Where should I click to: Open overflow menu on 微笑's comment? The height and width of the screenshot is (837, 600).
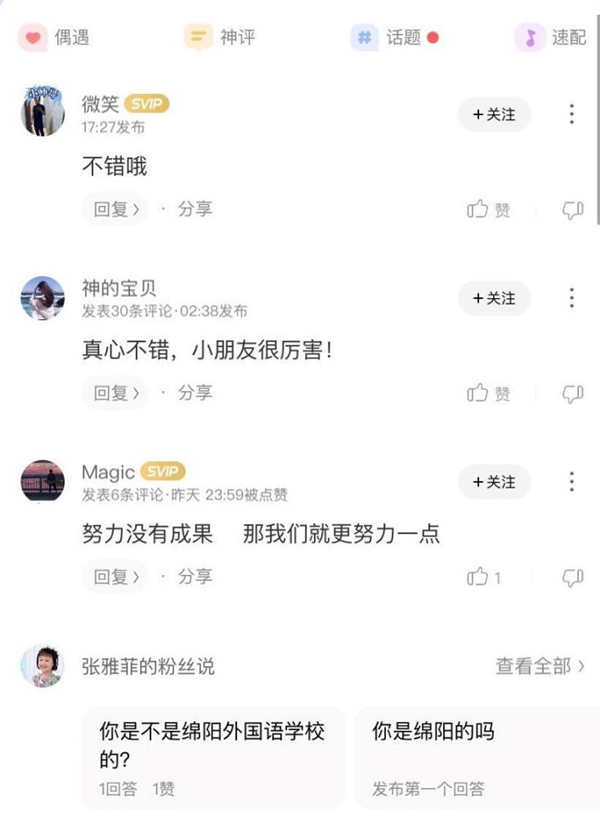click(571, 114)
